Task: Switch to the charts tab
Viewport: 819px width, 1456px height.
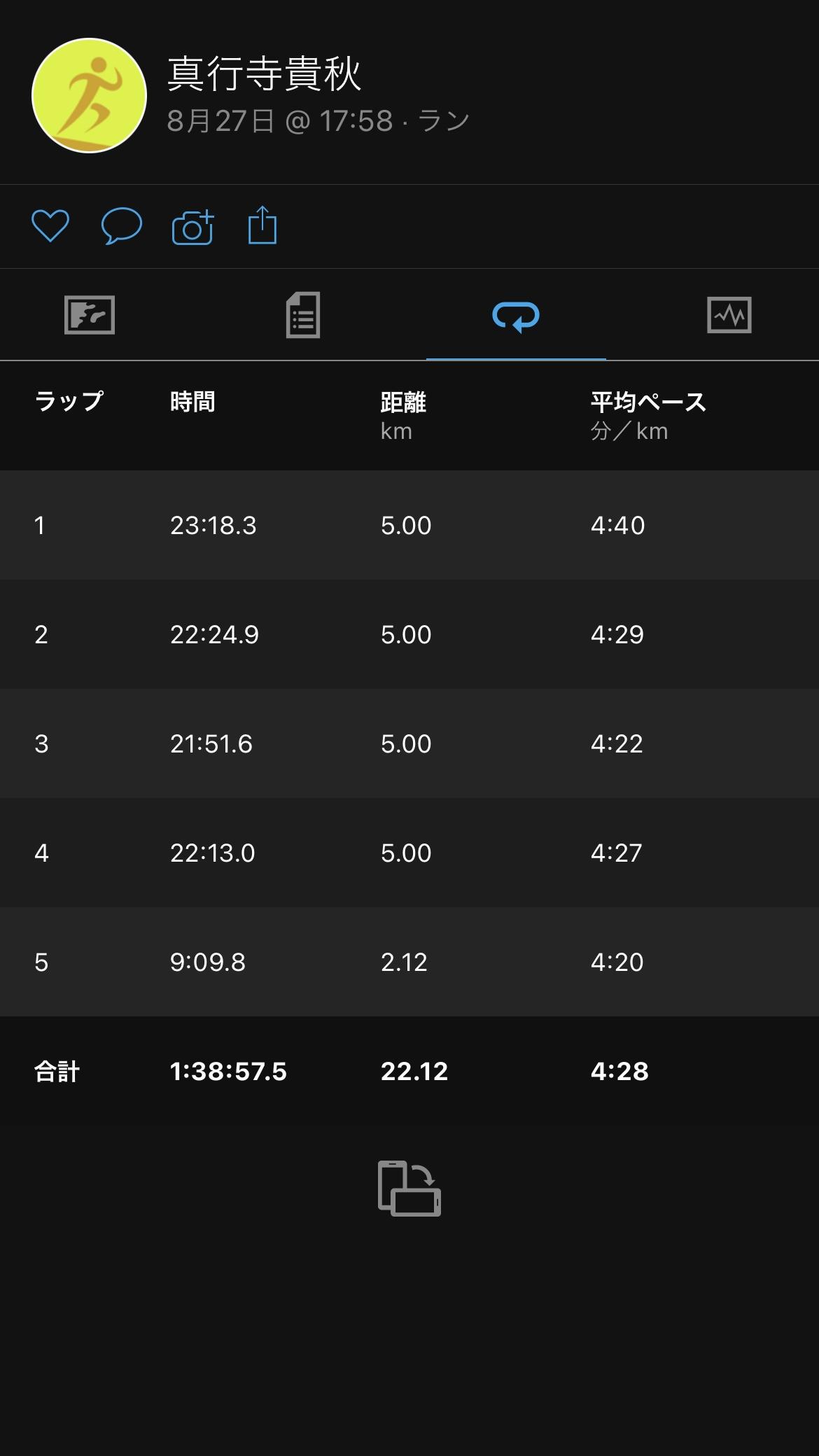Action: tap(729, 315)
